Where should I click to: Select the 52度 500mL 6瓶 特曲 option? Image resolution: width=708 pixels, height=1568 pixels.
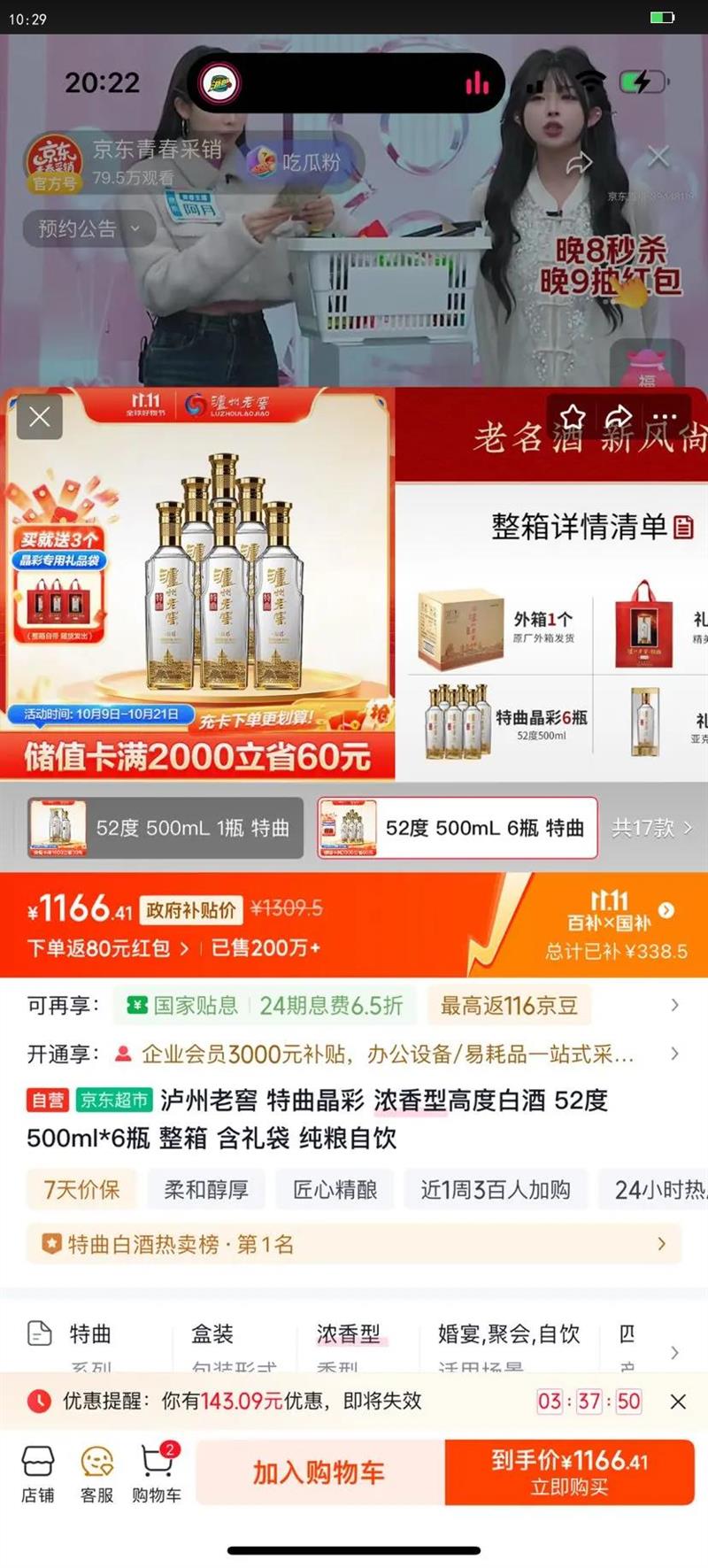pyautogui.click(x=457, y=828)
